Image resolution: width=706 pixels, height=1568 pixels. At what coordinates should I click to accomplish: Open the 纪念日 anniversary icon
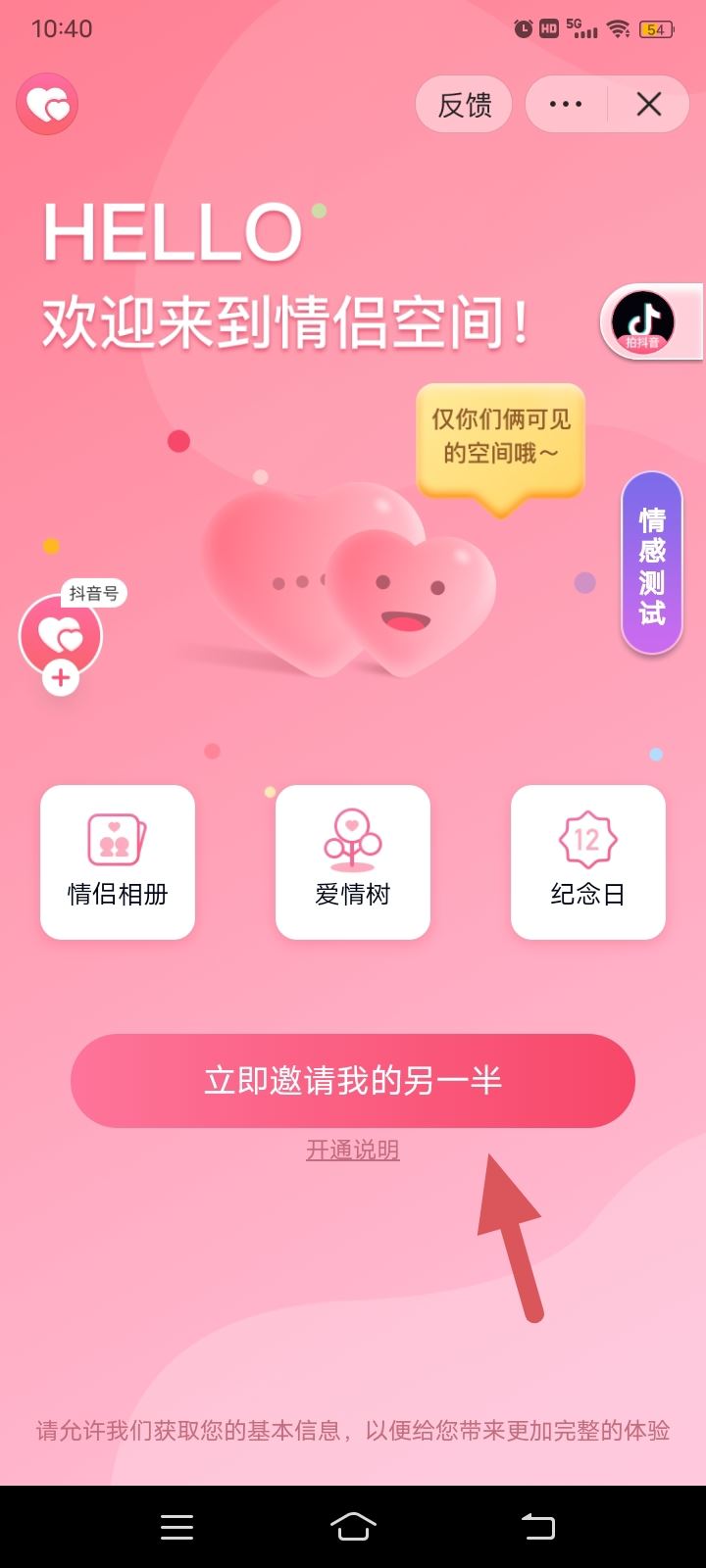click(x=587, y=840)
